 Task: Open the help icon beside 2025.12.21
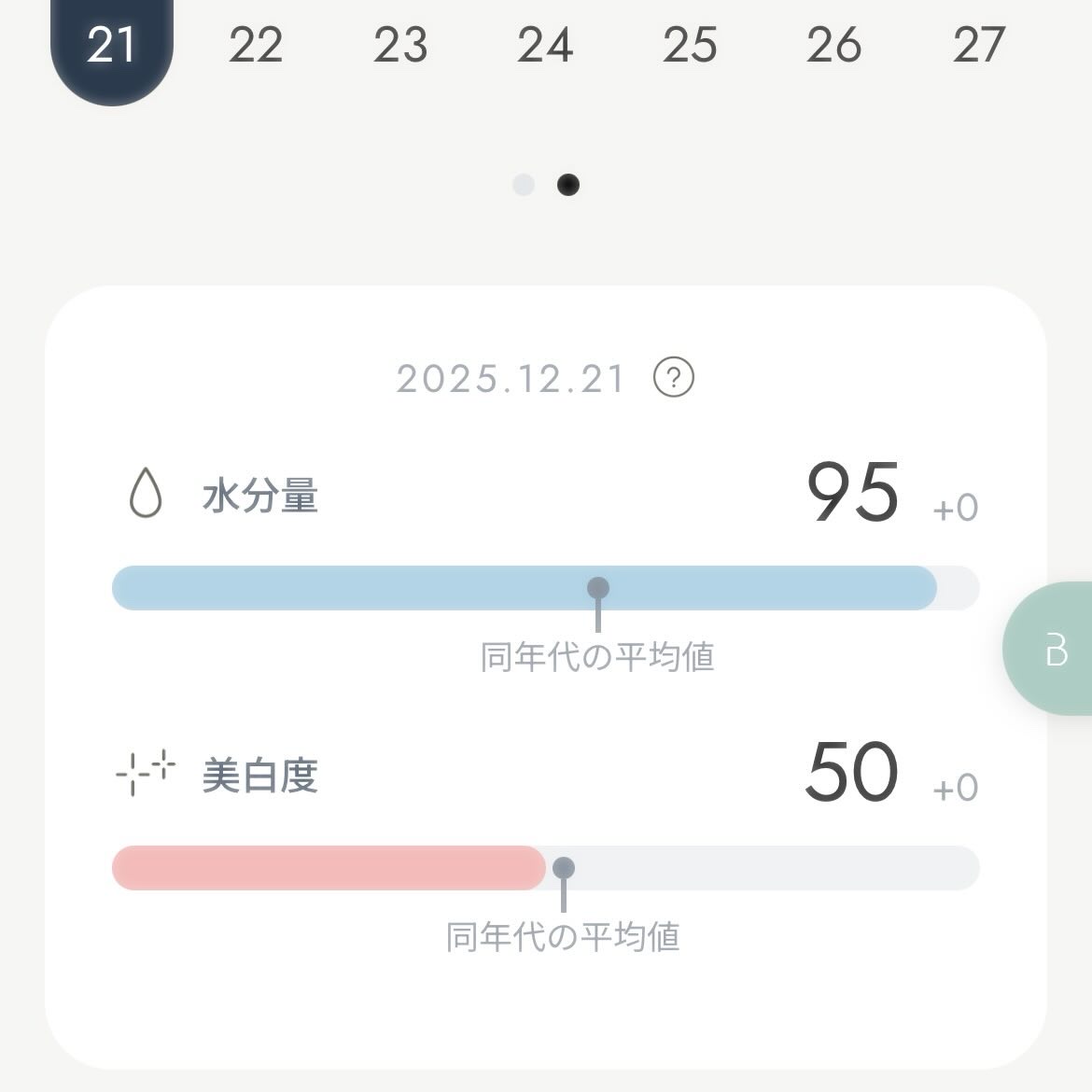(674, 378)
